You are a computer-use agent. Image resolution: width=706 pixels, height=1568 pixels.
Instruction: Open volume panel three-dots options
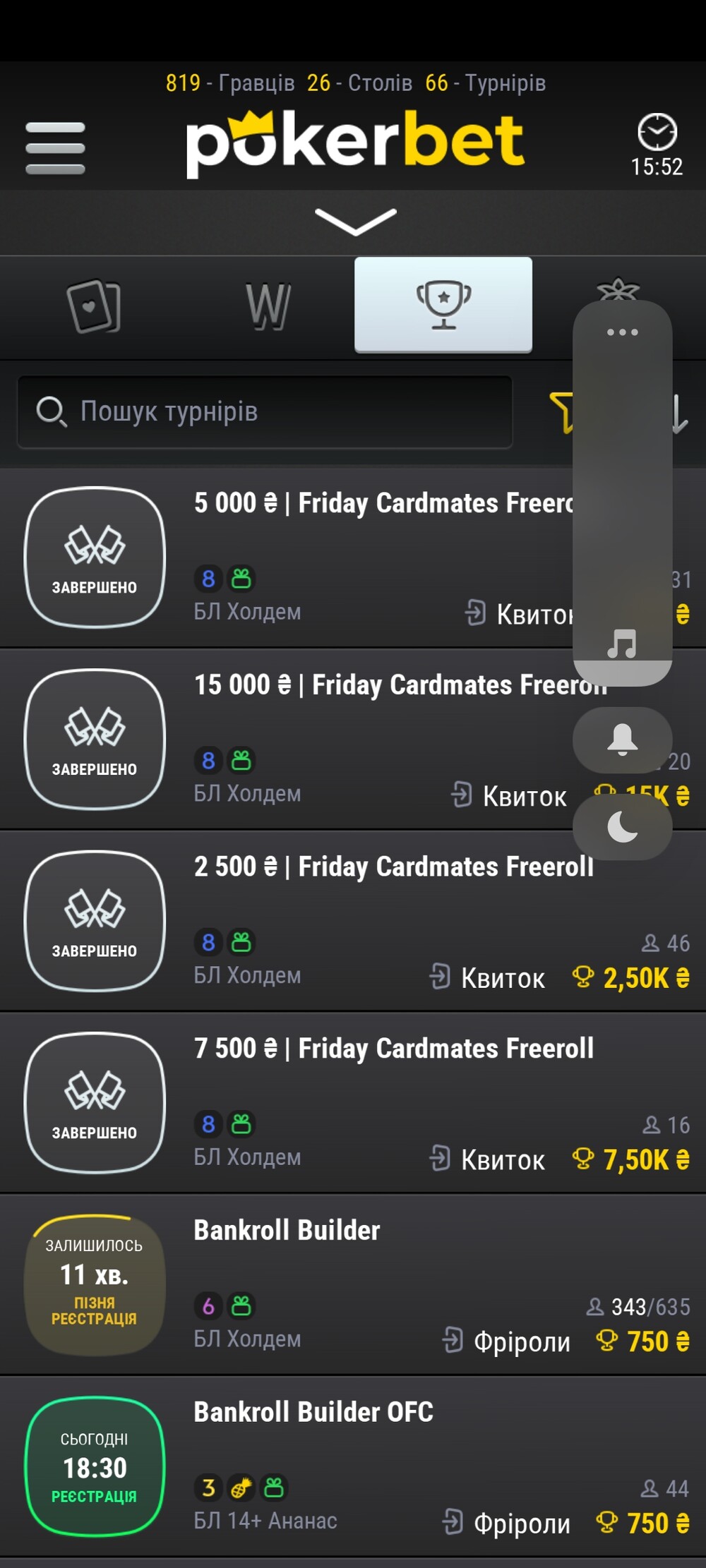(622, 332)
